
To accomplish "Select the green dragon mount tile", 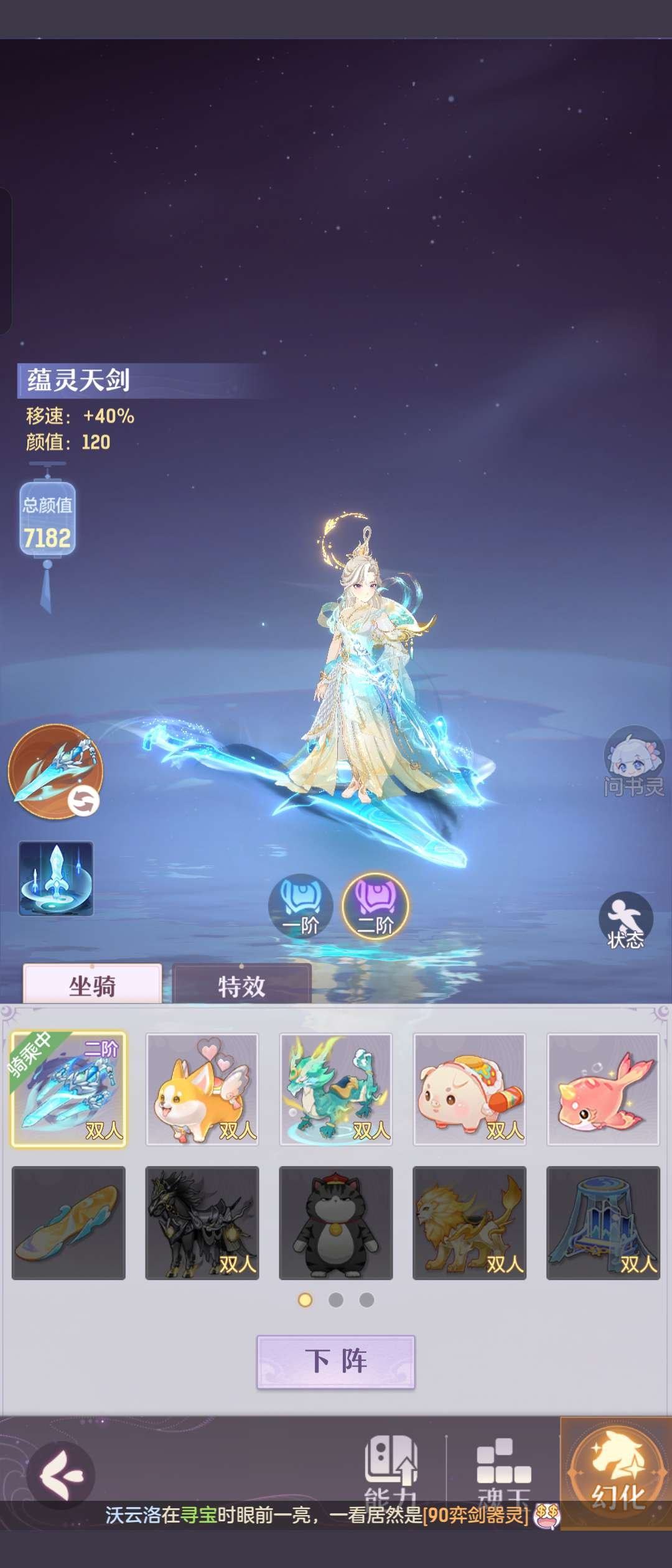I will [x=335, y=1090].
